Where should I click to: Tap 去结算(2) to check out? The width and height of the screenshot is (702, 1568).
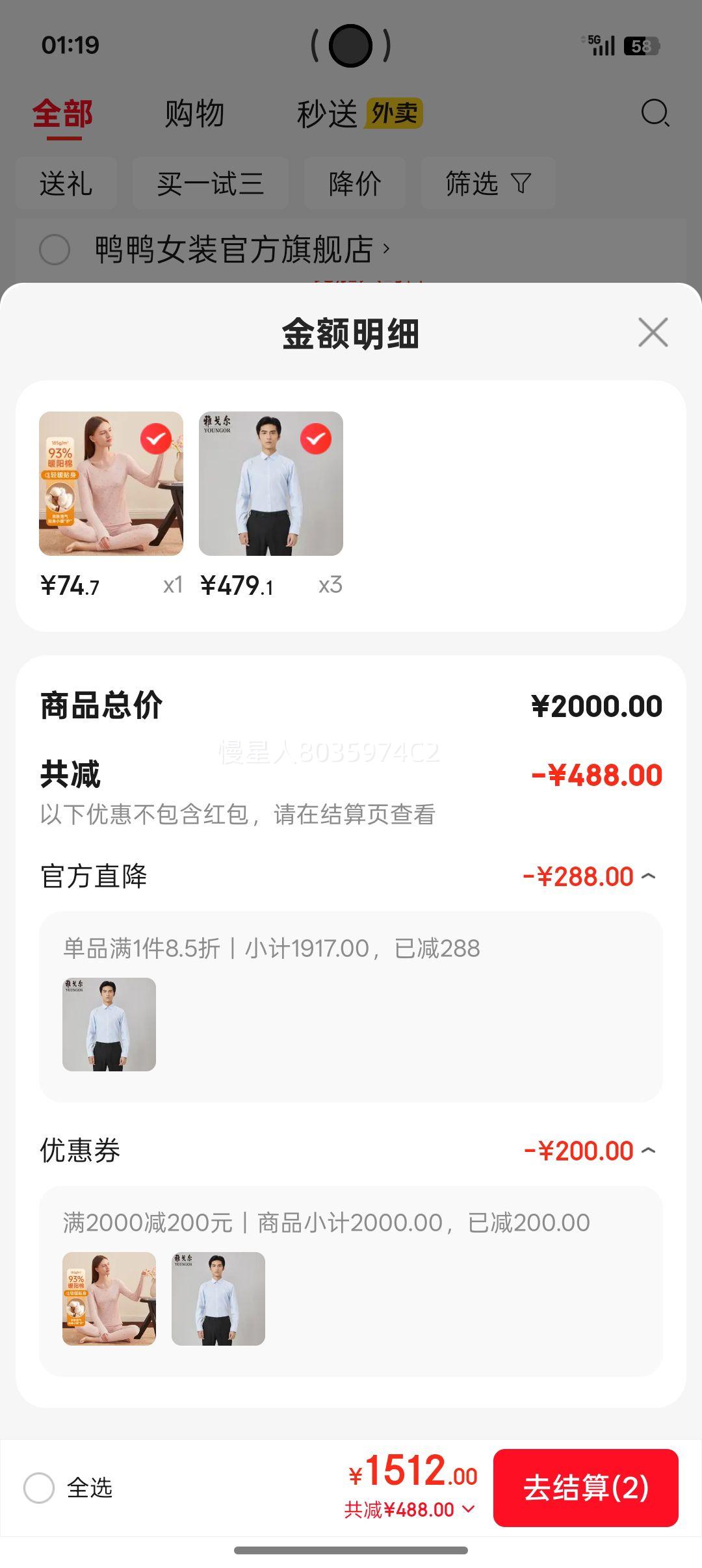pyautogui.click(x=586, y=1488)
